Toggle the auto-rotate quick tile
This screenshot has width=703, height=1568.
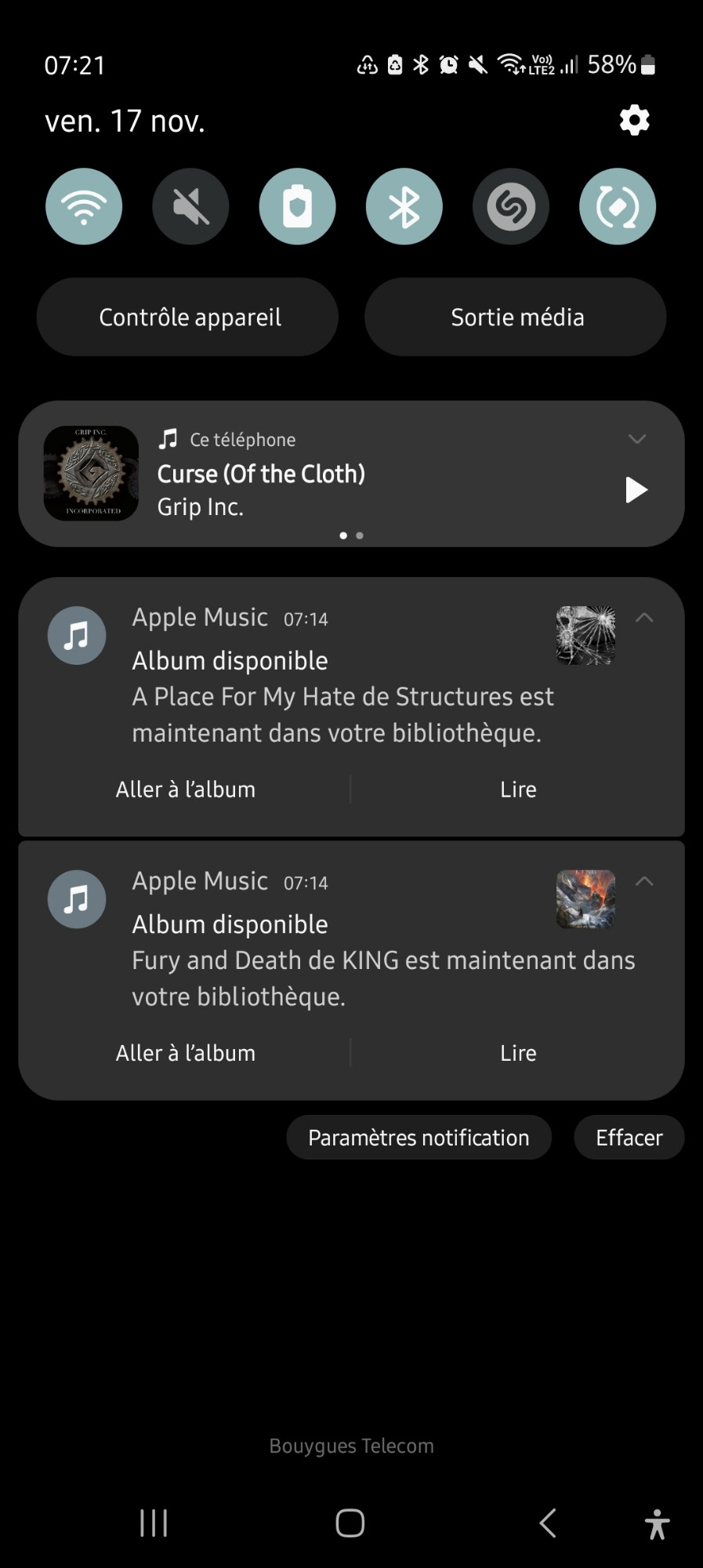click(x=618, y=206)
